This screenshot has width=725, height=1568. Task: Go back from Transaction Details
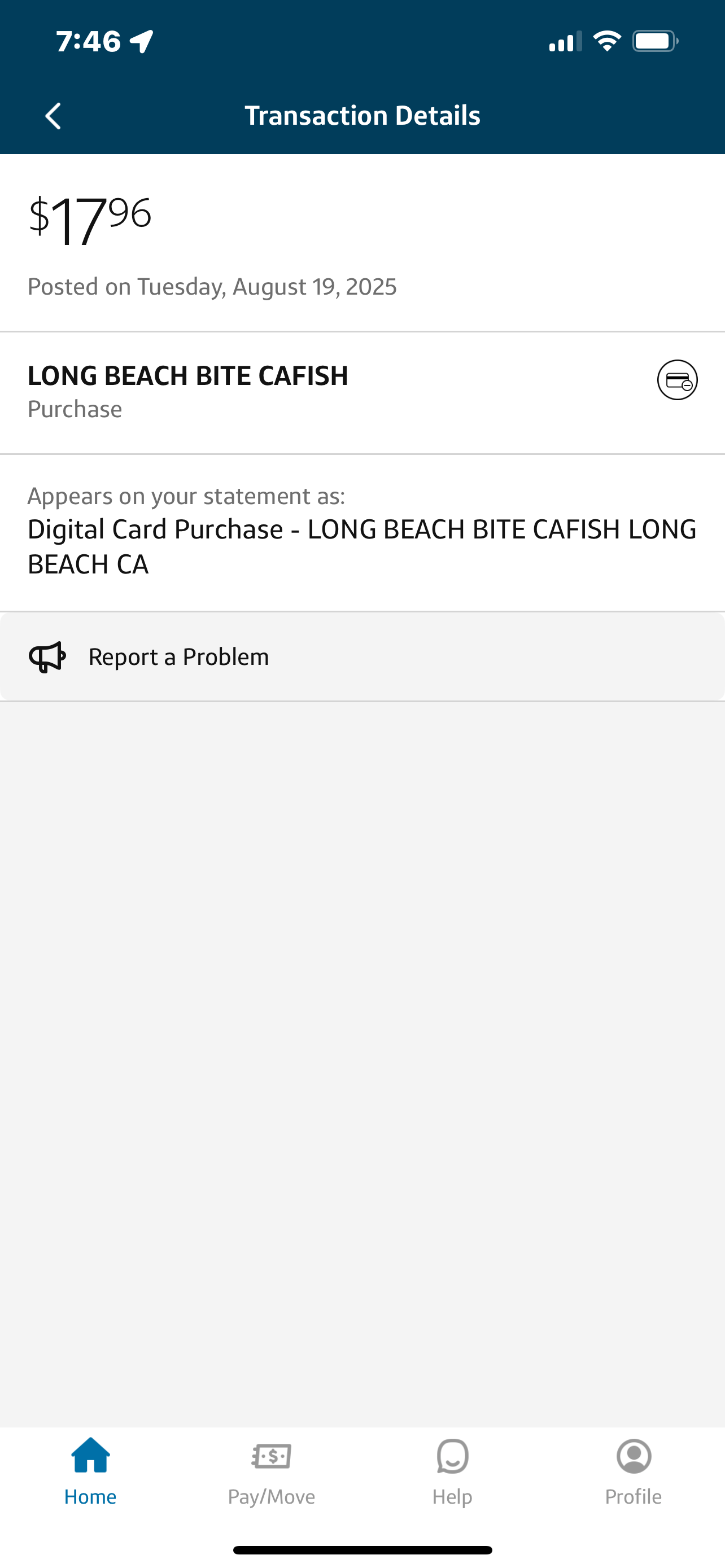tap(54, 116)
